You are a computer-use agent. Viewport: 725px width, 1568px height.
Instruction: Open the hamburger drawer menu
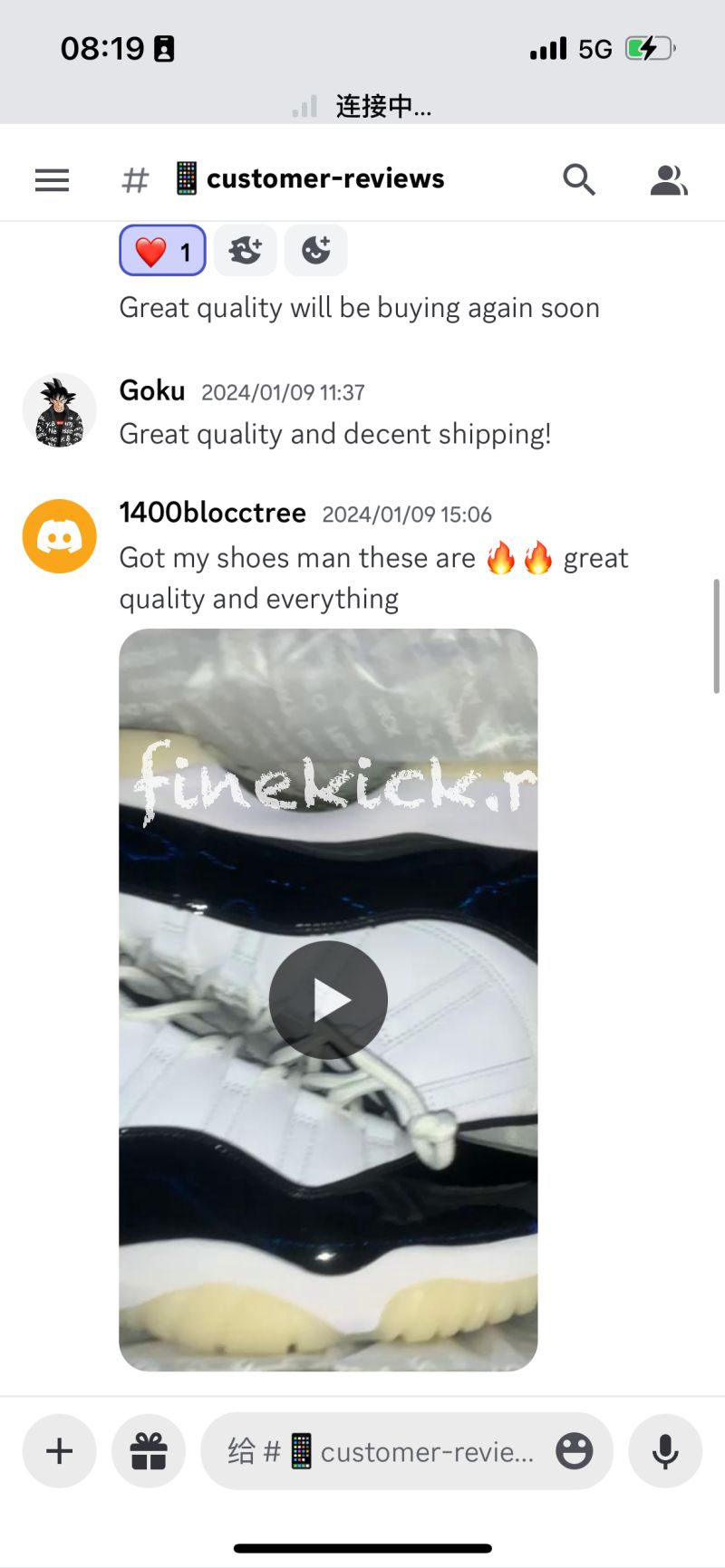52,180
